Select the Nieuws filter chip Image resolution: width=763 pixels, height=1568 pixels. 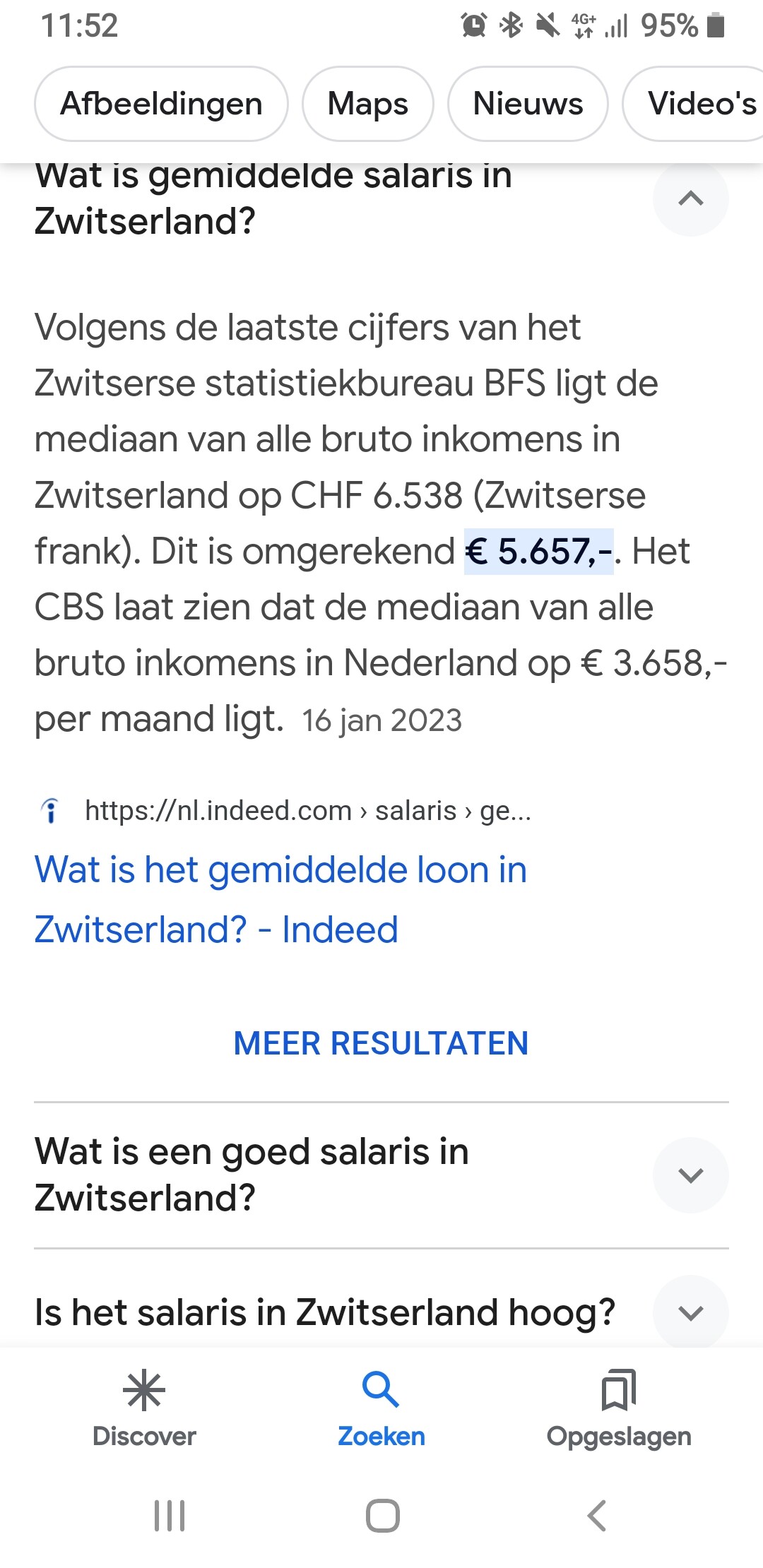tap(528, 104)
